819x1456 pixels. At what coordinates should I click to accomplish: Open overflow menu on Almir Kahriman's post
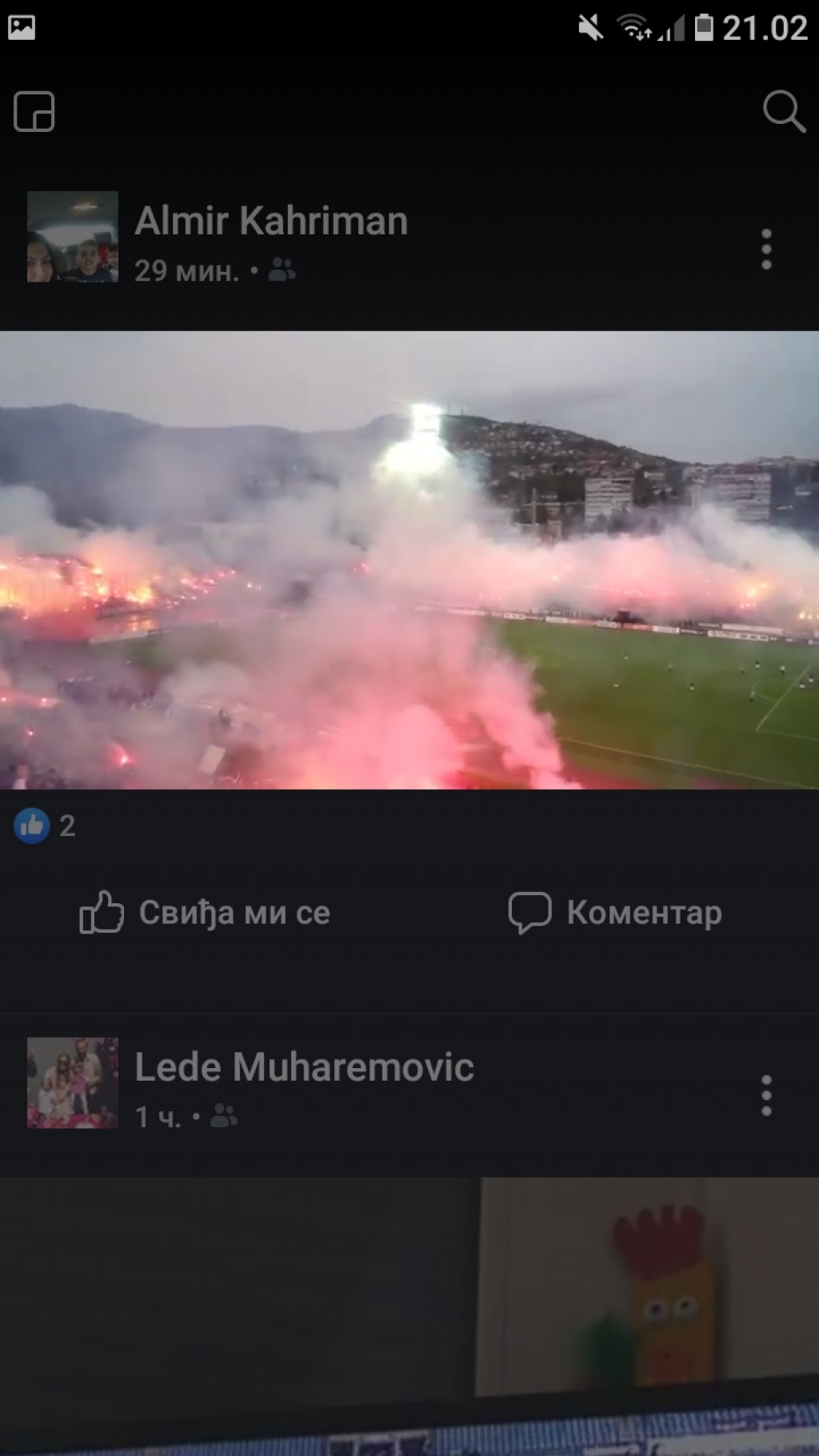coord(766,249)
